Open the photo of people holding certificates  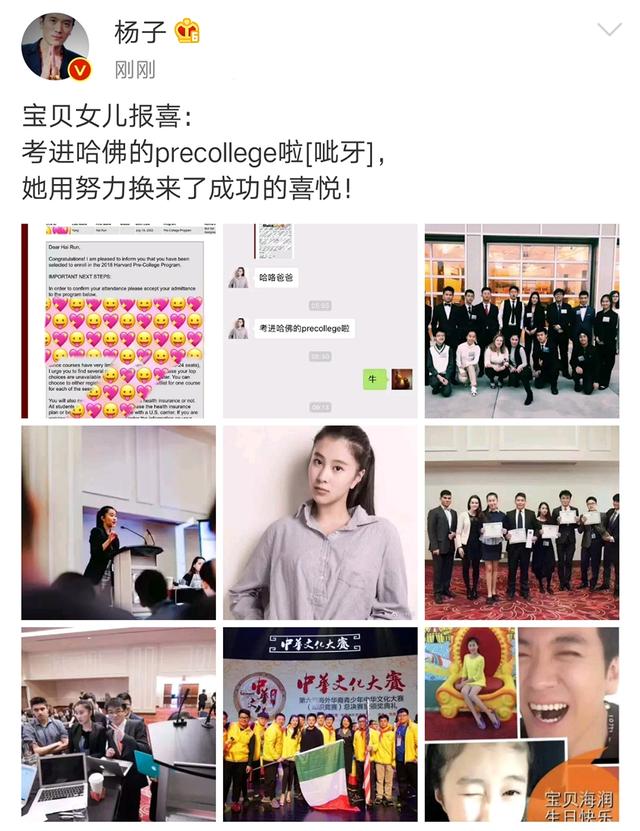[521, 522]
